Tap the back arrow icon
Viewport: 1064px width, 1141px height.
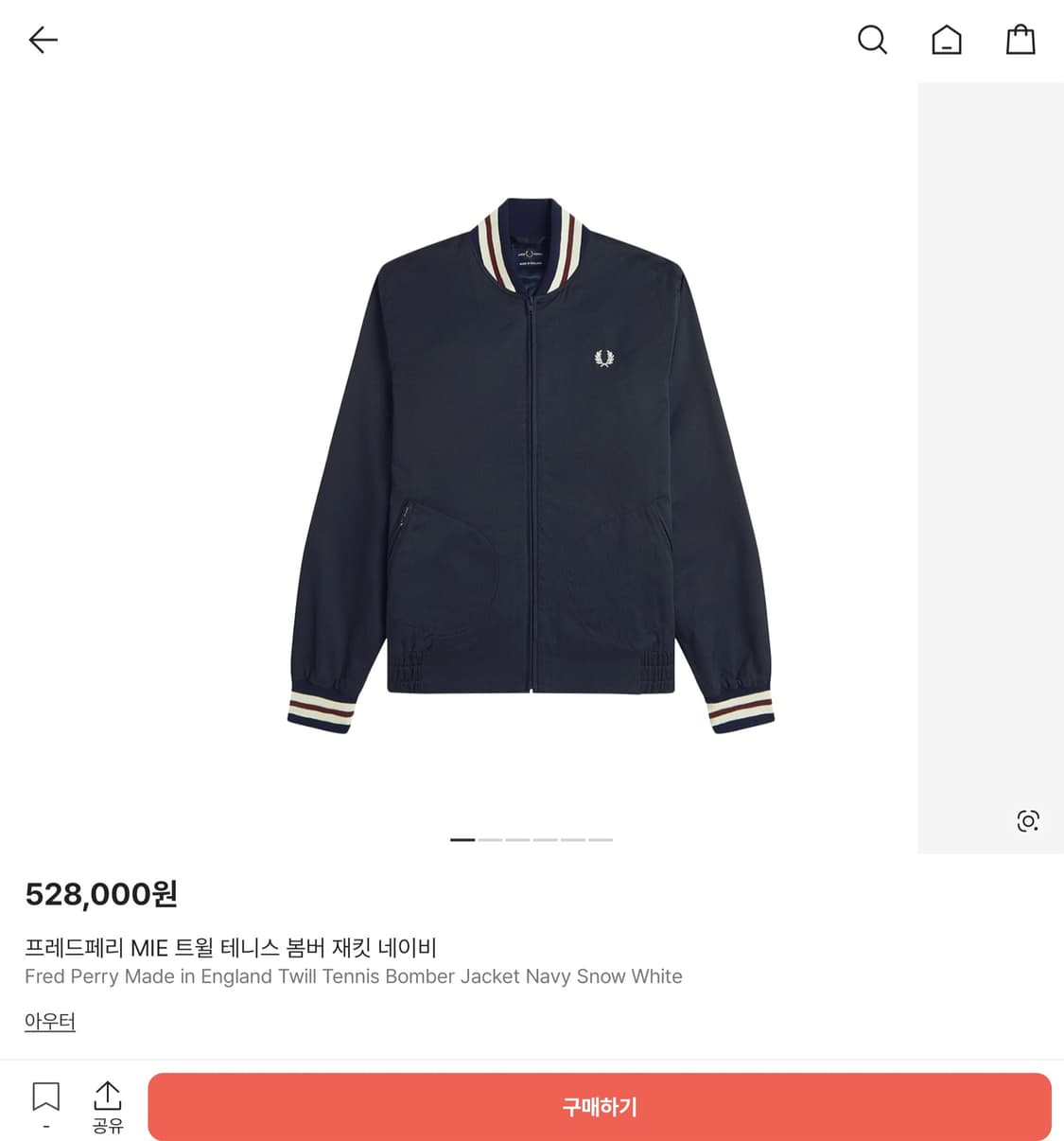click(x=42, y=40)
